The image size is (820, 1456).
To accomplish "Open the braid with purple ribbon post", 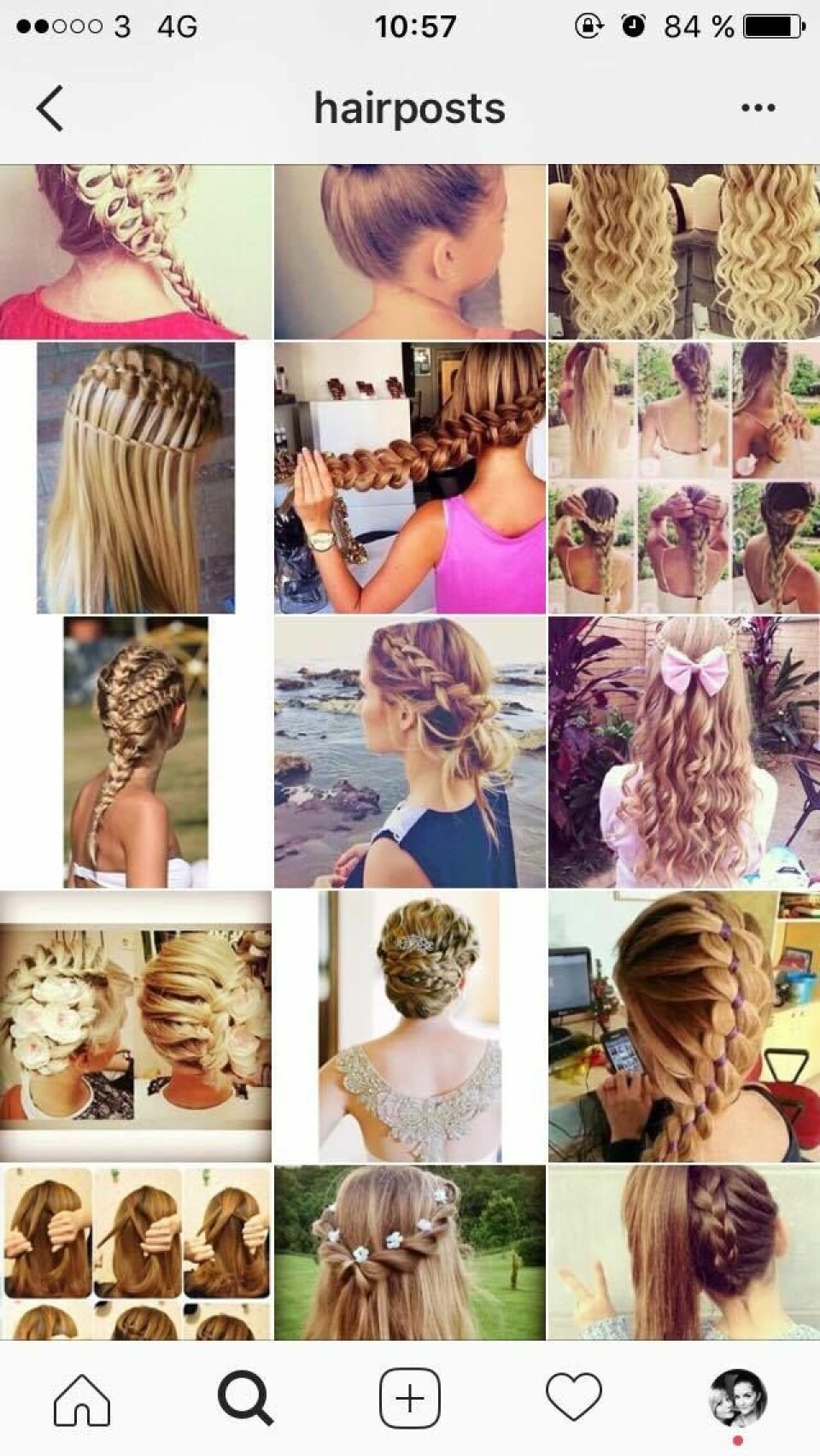I will click(x=683, y=1026).
